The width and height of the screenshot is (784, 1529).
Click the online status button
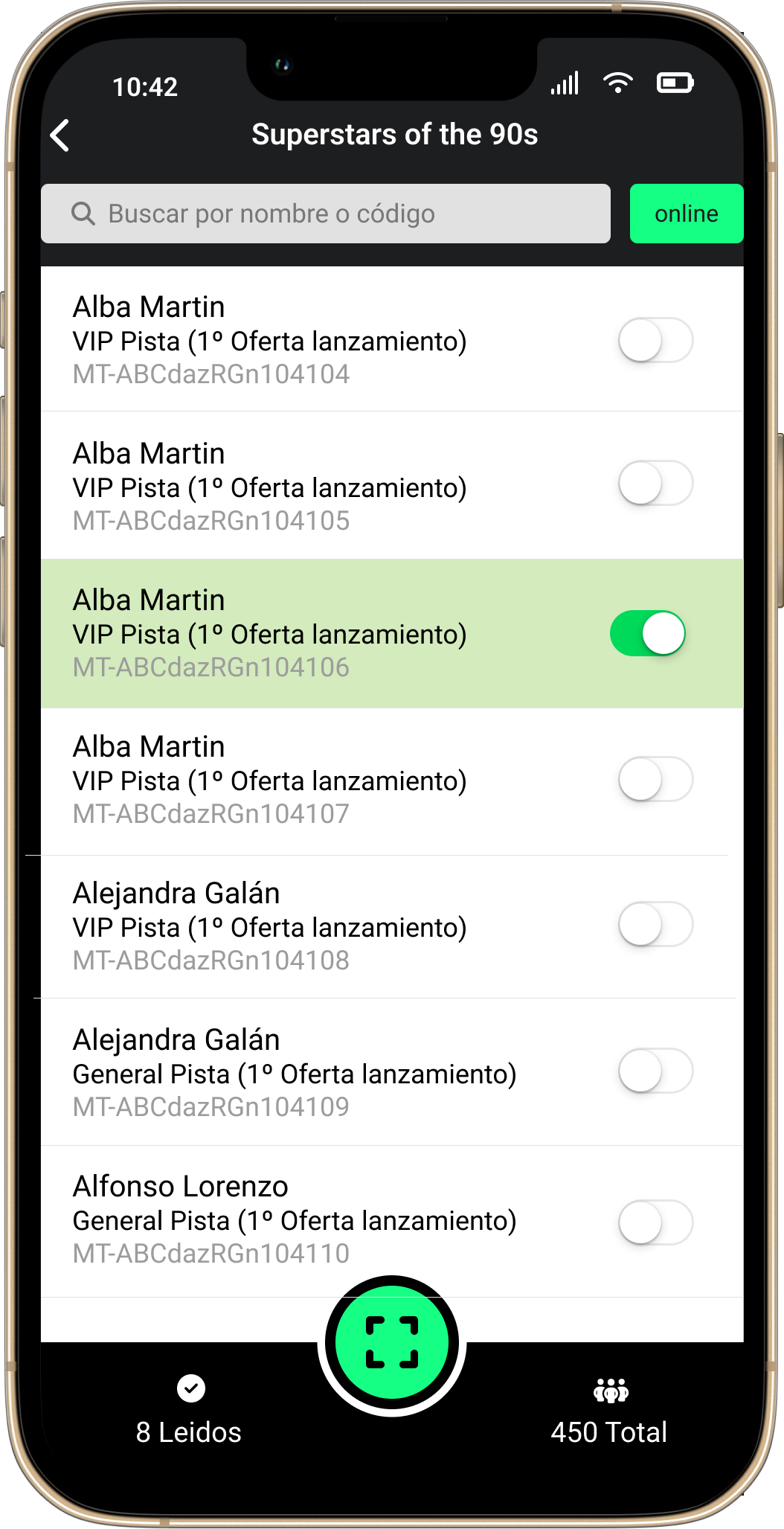pyautogui.click(x=686, y=214)
